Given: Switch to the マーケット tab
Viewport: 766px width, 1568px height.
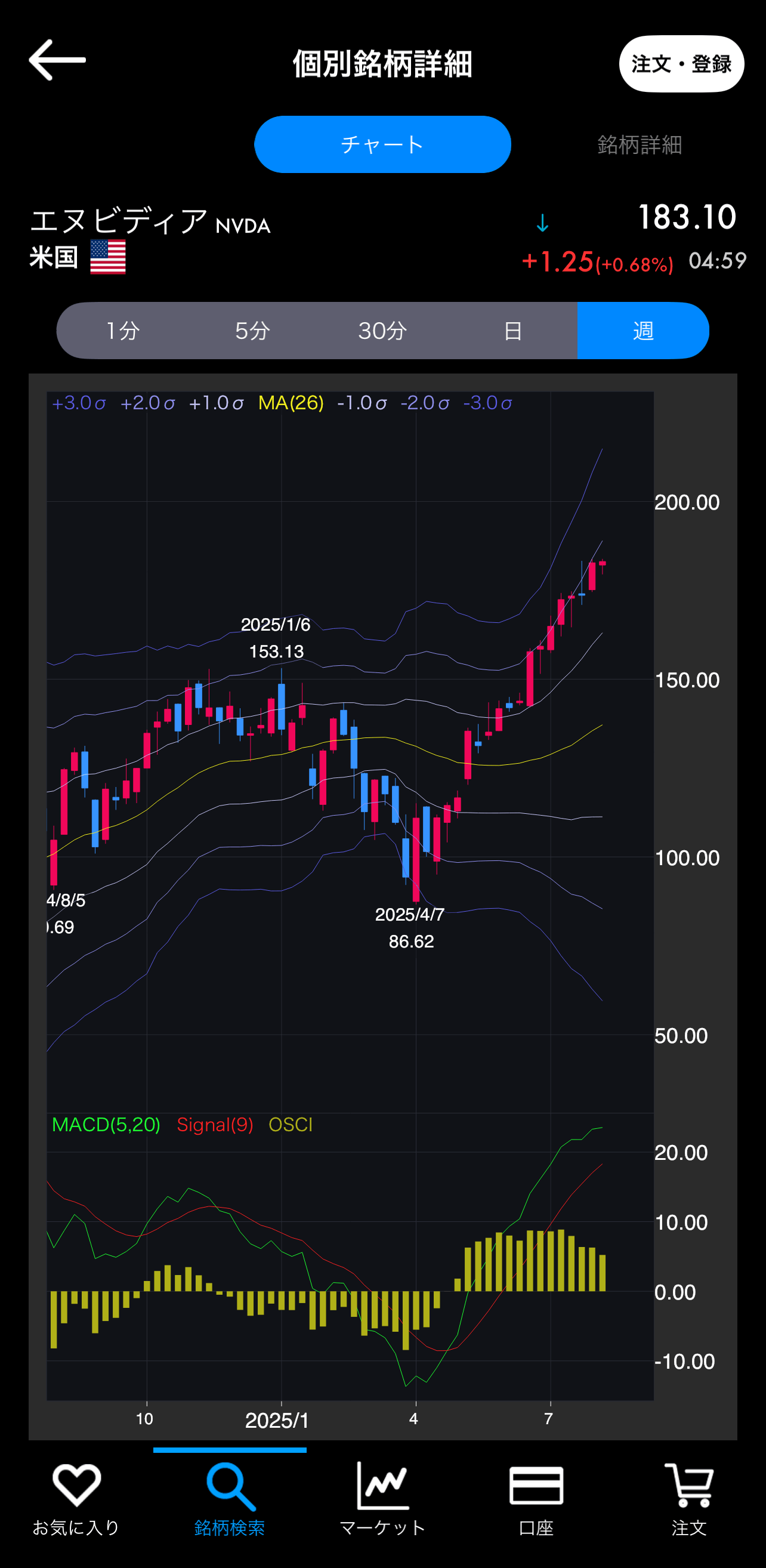Looking at the screenshot, I should [x=382, y=1499].
